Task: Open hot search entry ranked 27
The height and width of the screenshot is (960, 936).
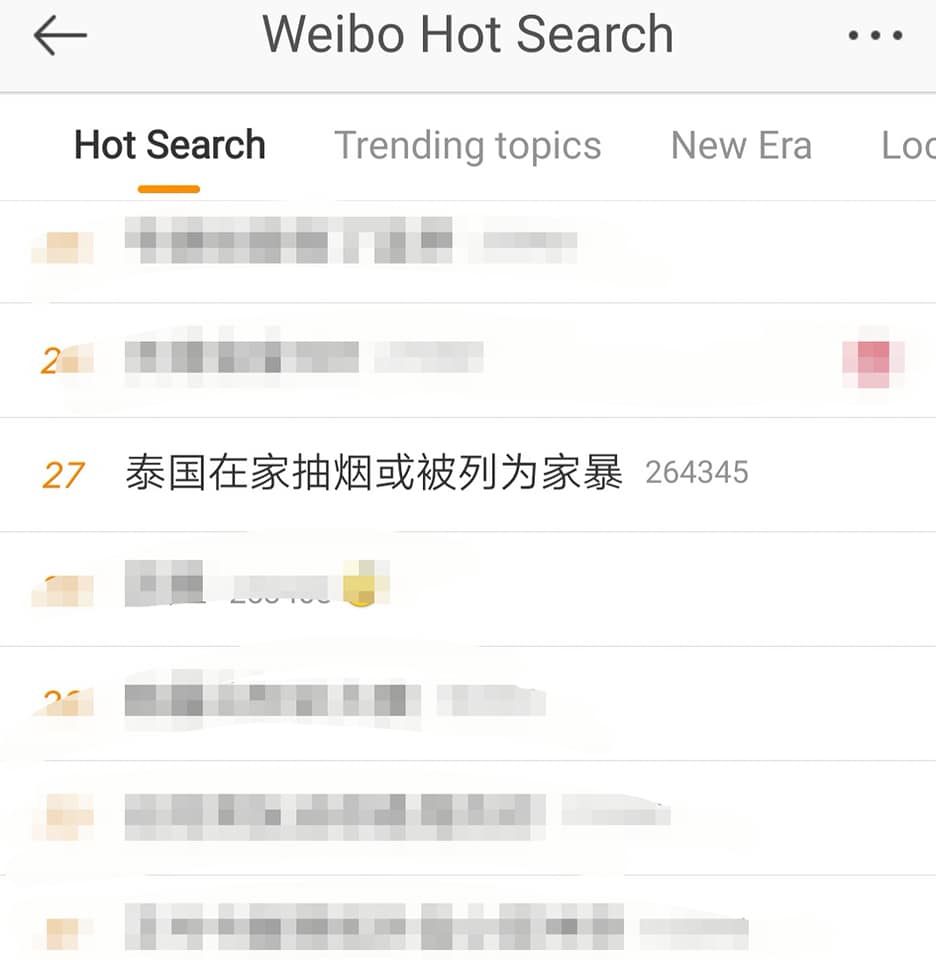Action: [x=374, y=473]
